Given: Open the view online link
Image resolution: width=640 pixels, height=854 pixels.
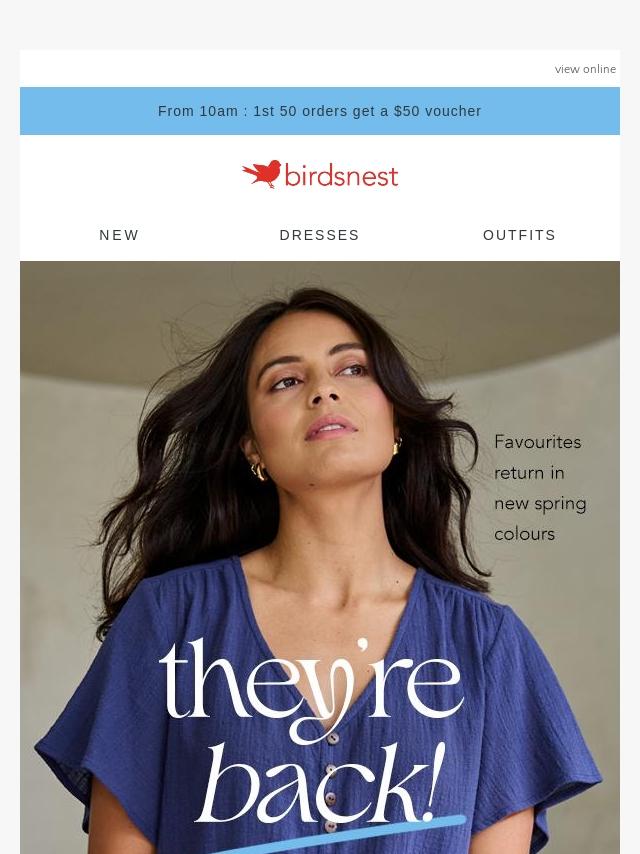Looking at the screenshot, I should click(585, 69).
